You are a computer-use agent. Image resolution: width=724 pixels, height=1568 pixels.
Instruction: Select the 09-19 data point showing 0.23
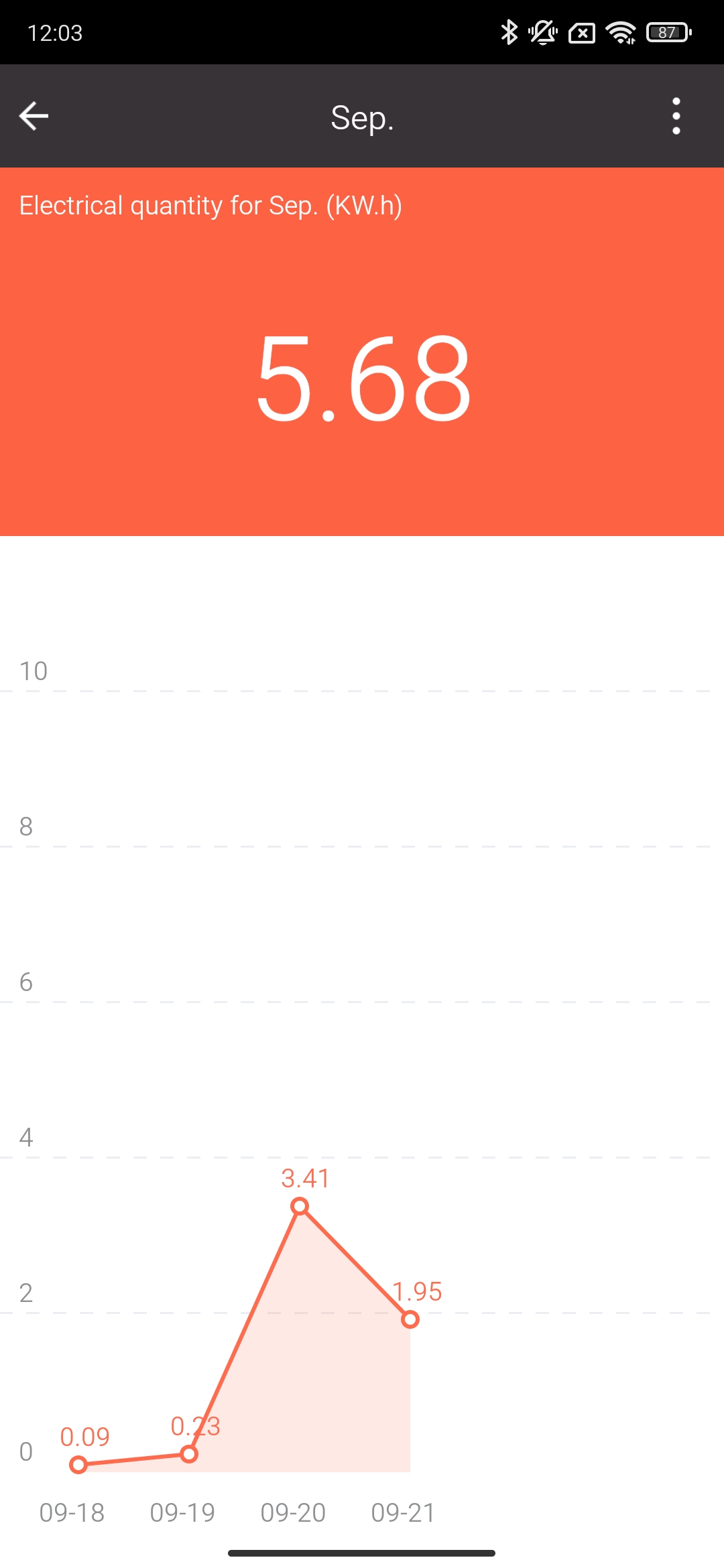pyautogui.click(x=189, y=1453)
